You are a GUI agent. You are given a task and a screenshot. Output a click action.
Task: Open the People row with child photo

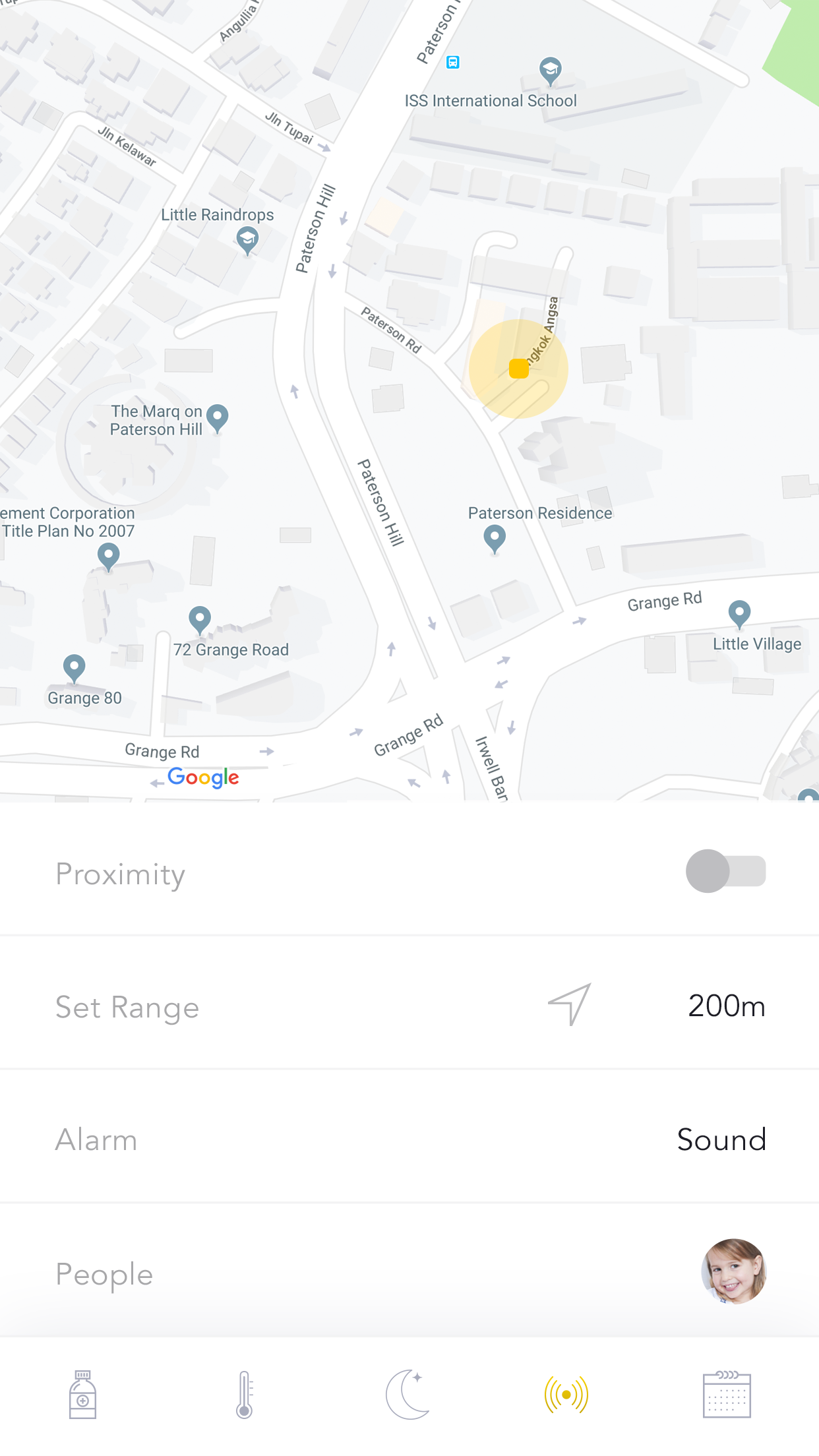[x=733, y=1271]
